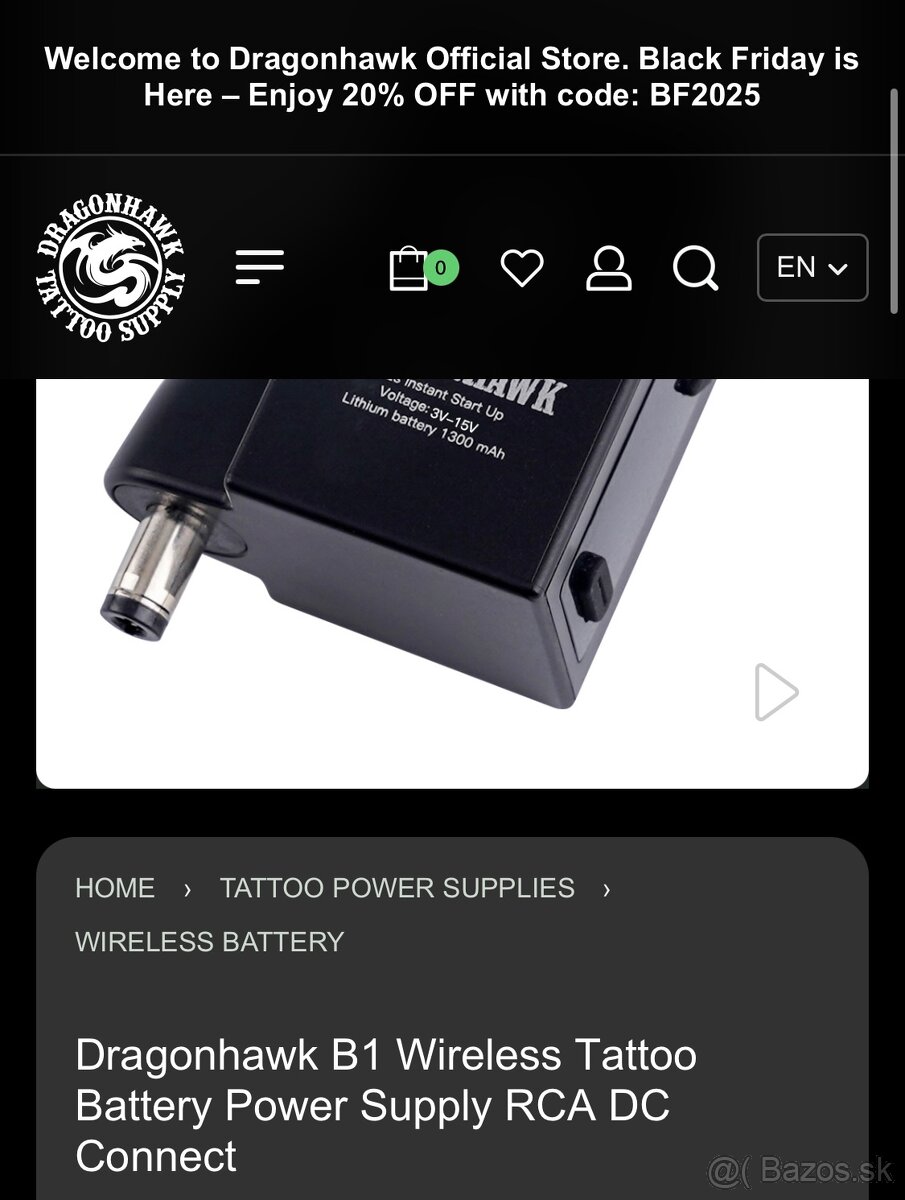Screen dimensions: 905x1200
Task: Click the chevron separator after HOME breadcrumb
Action: coord(186,888)
